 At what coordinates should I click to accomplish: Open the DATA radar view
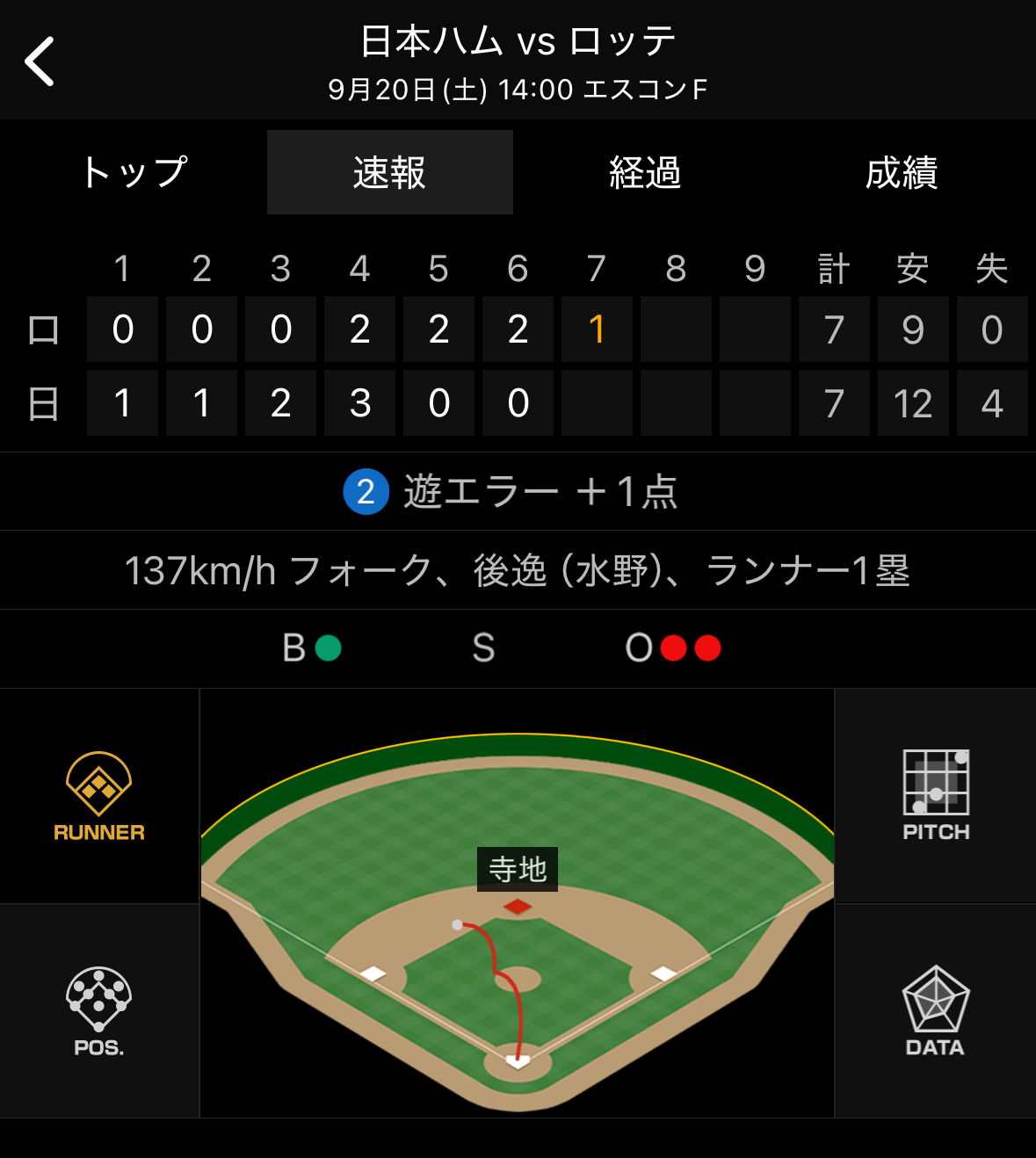[936, 1011]
